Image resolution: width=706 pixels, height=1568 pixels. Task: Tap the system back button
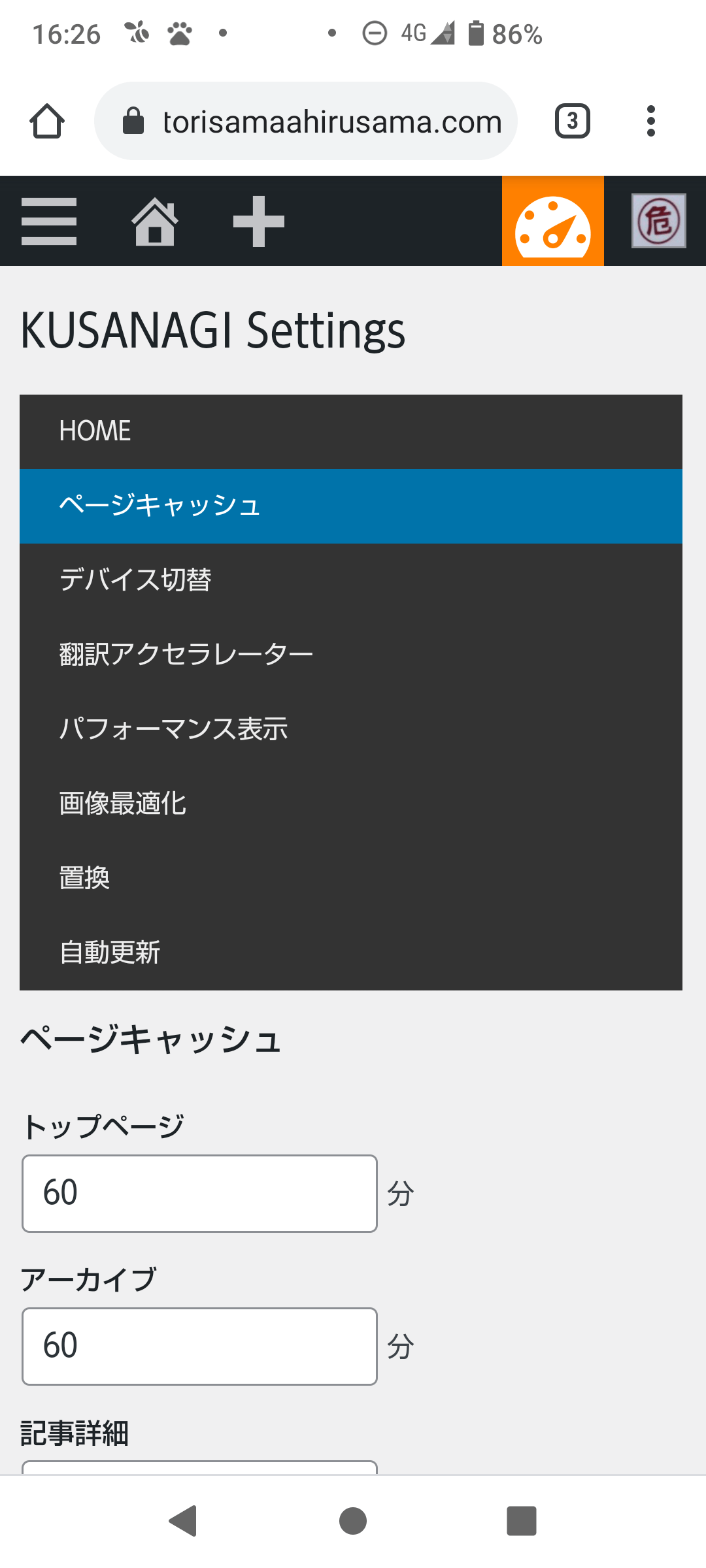(184, 1521)
